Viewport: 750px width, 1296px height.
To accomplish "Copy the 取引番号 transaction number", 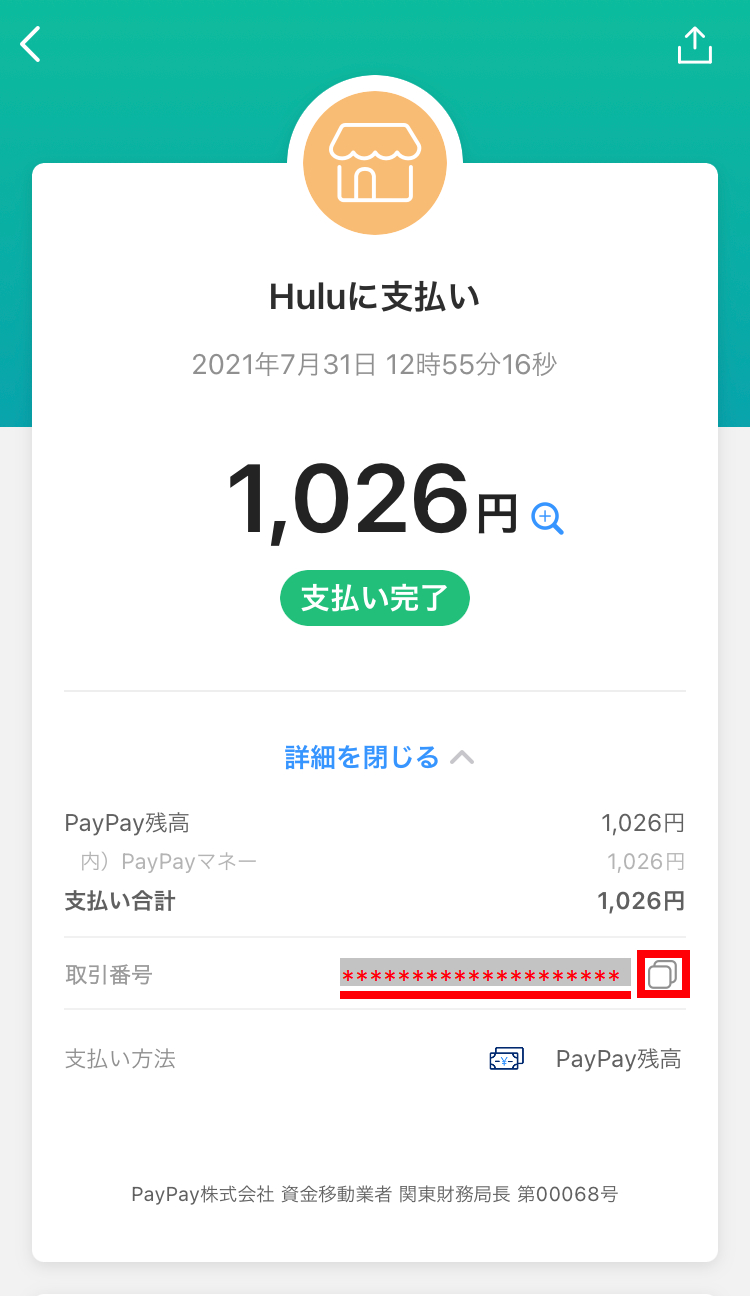I will click(663, 974).
